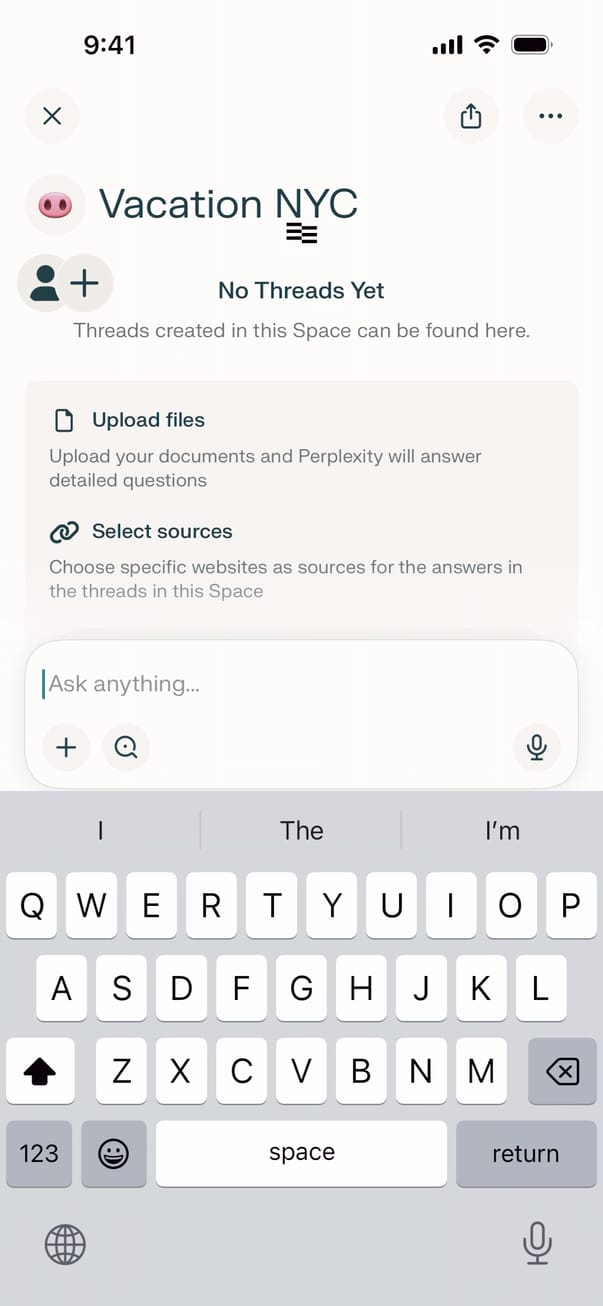Open the emoji keyboard

[x=113, y=1153]
